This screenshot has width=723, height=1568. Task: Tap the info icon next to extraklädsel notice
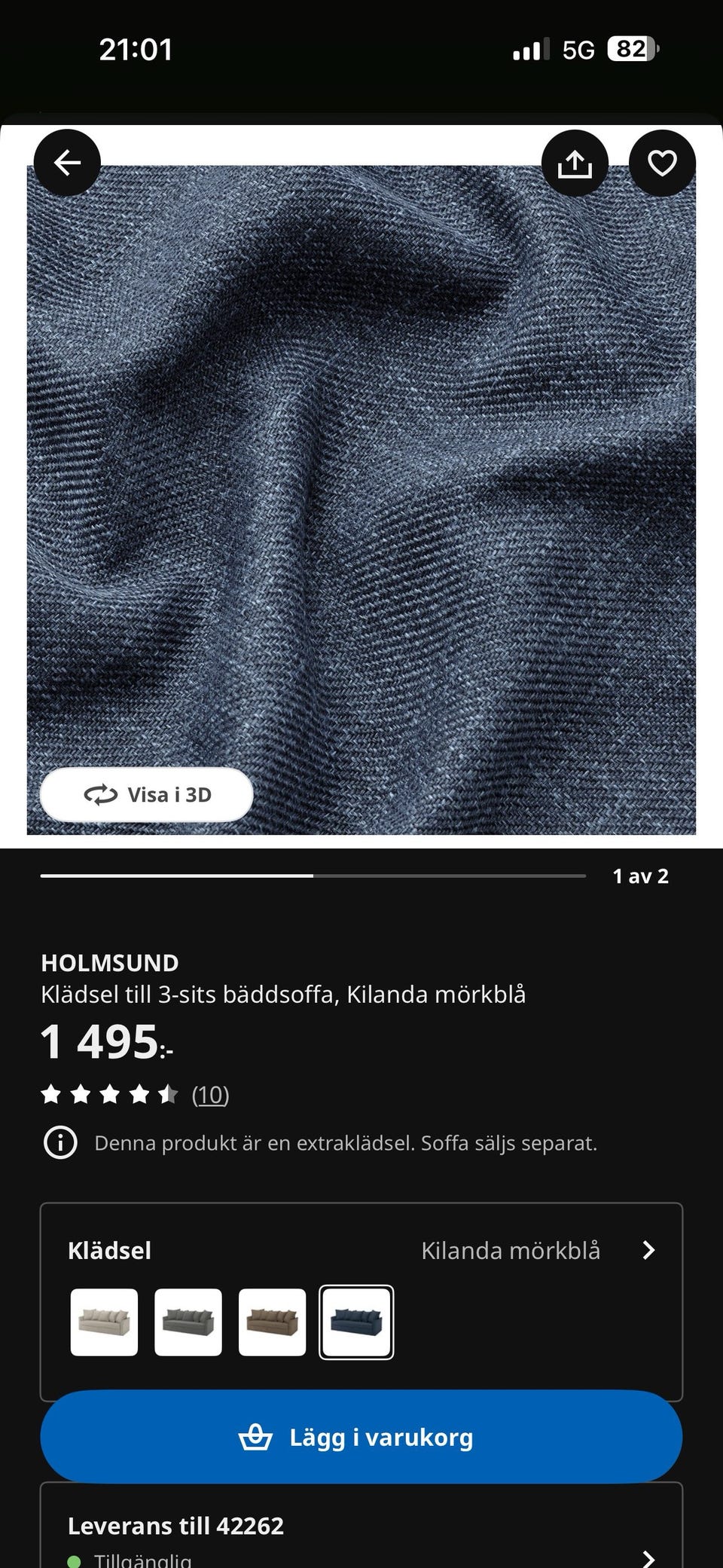(59, 1142)
